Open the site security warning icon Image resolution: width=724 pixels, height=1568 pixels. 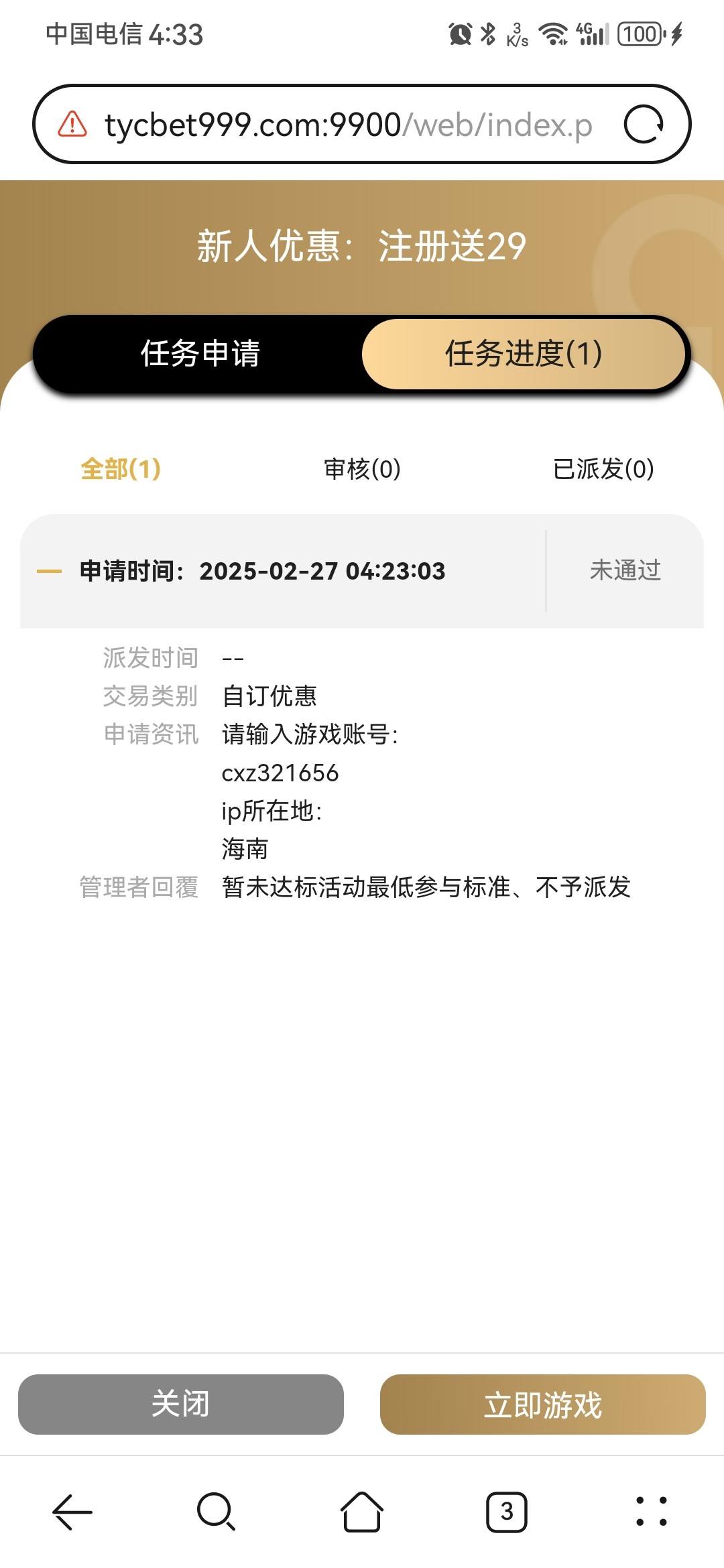72,125
